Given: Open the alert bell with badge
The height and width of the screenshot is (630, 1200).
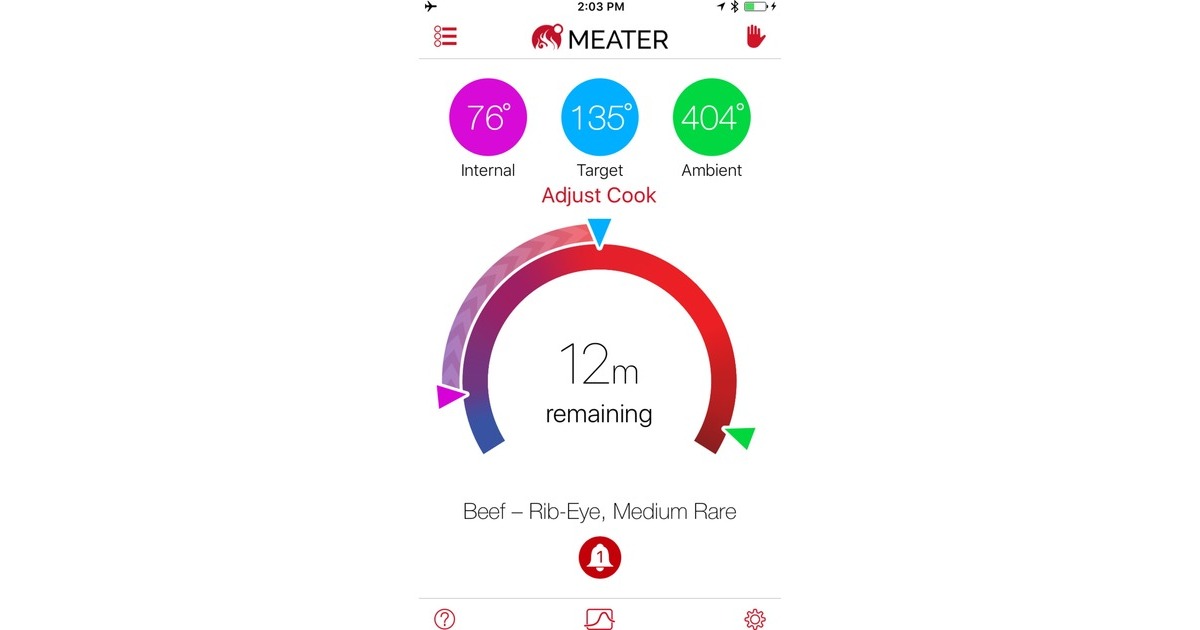Looking at the screenshot, I should coord(599,557).
